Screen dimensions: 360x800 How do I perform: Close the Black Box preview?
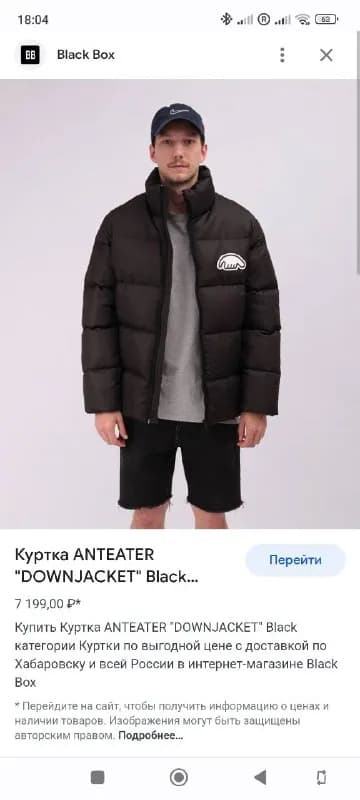pos(326,55)
